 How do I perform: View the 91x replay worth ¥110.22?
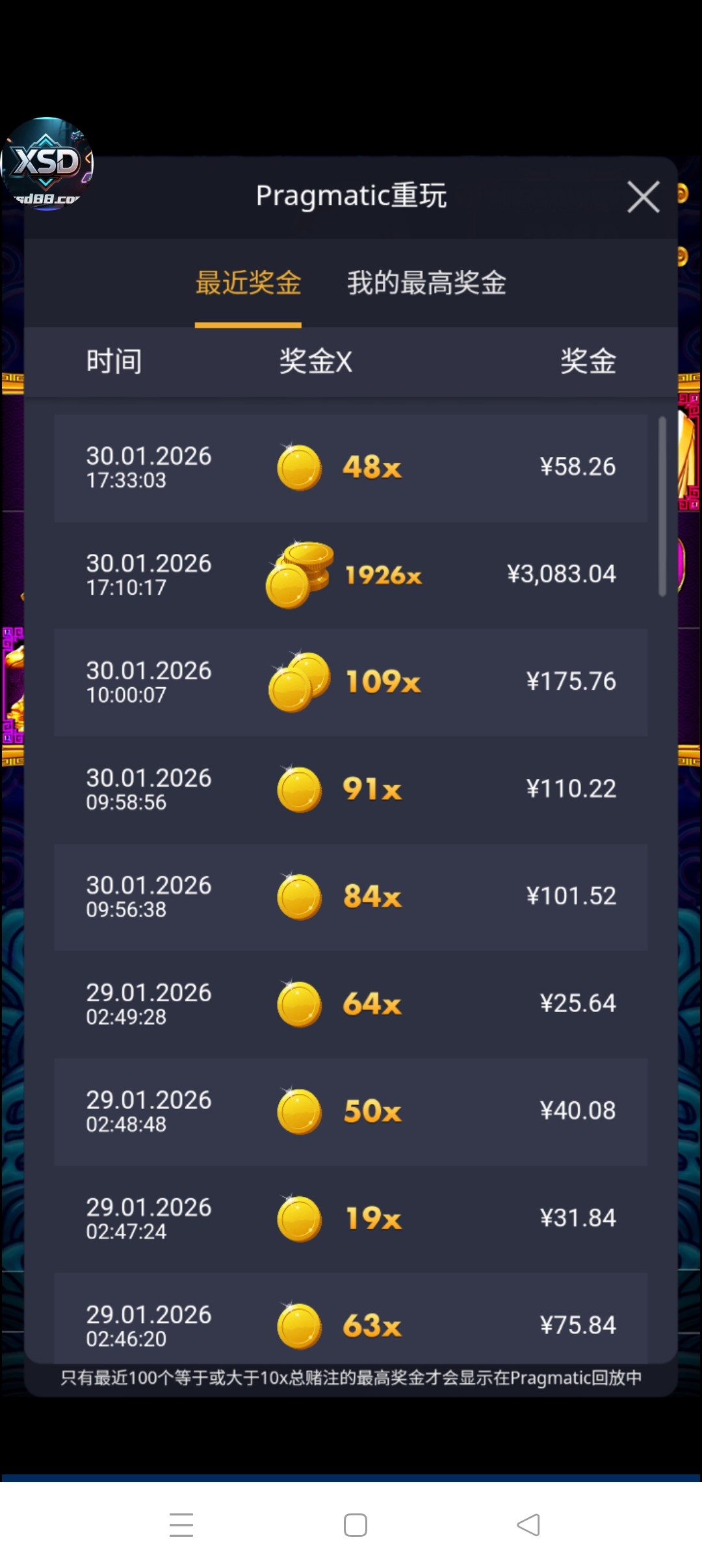351,790
